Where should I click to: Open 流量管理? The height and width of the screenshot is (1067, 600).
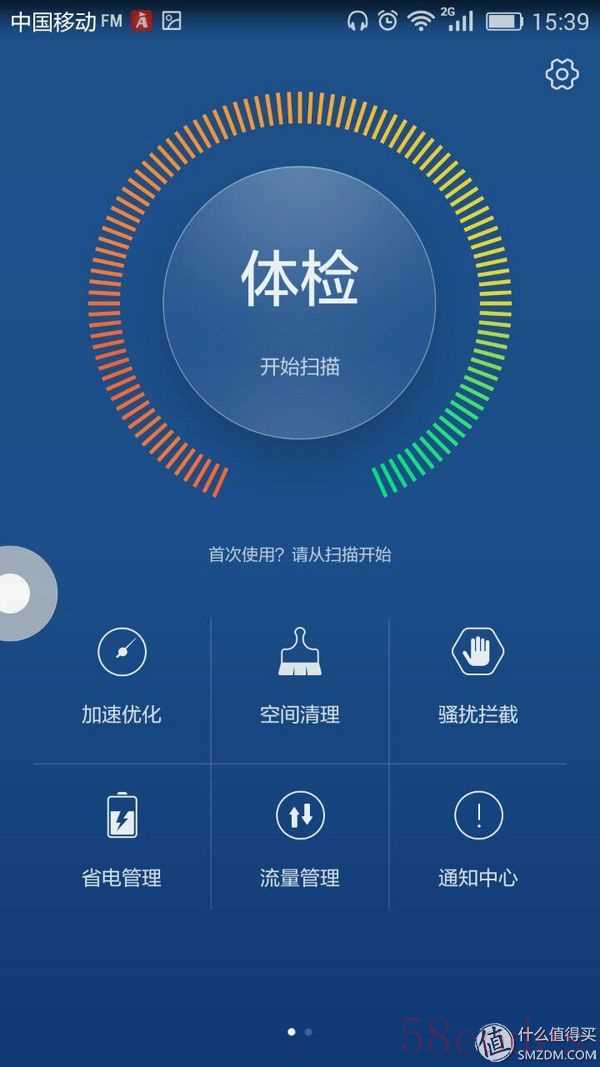click(299, 838)
